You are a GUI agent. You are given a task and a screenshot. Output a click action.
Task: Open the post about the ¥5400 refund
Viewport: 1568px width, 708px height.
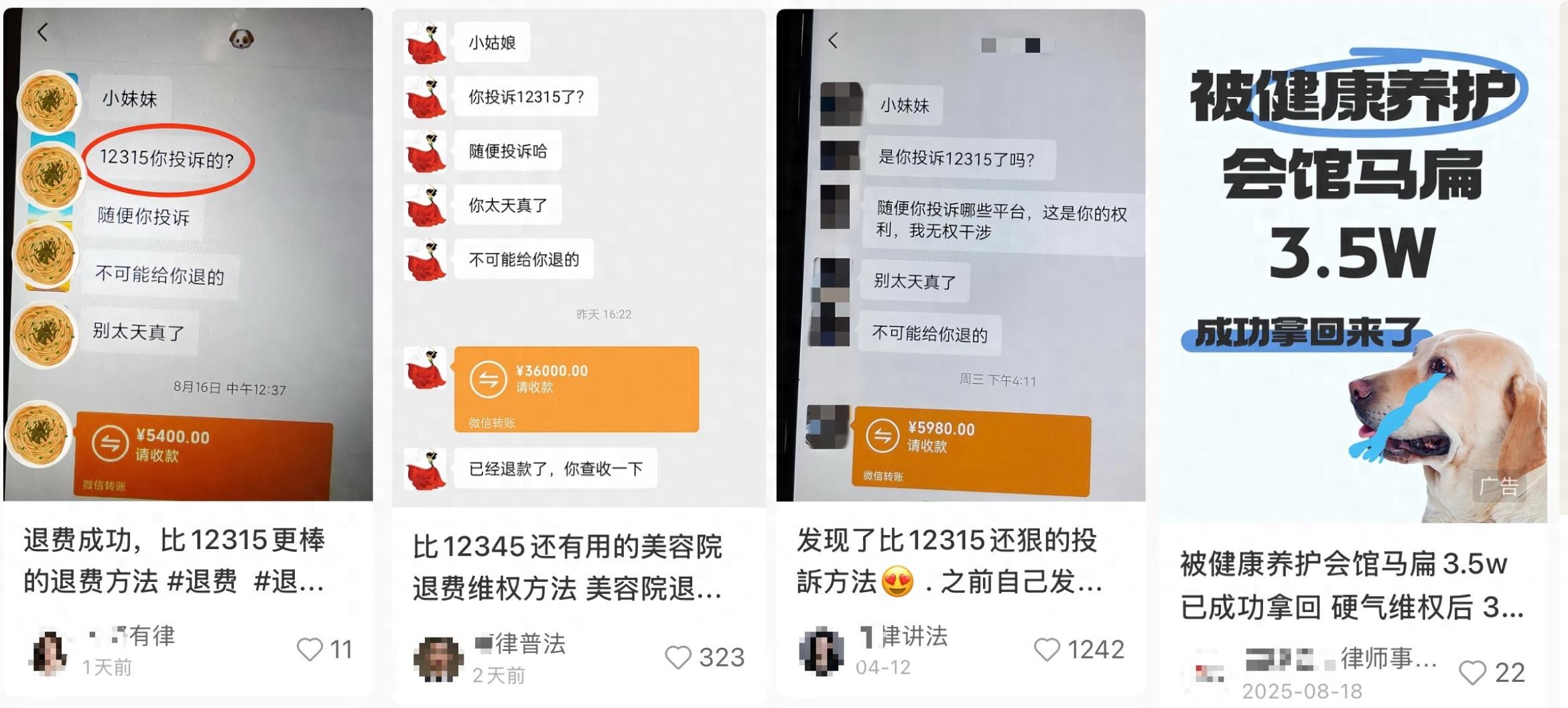(188, 255)
